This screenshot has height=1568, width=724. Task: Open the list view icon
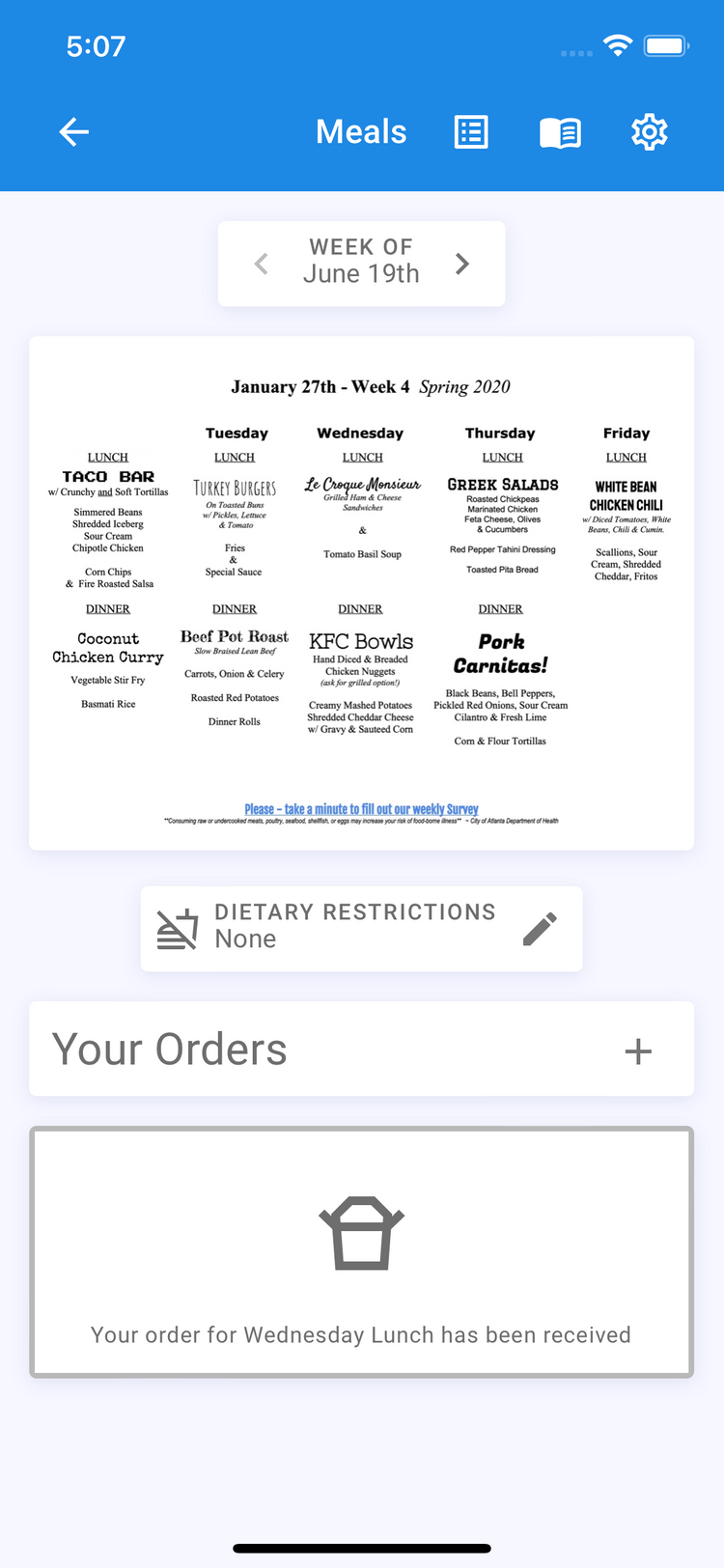point(471,132)
